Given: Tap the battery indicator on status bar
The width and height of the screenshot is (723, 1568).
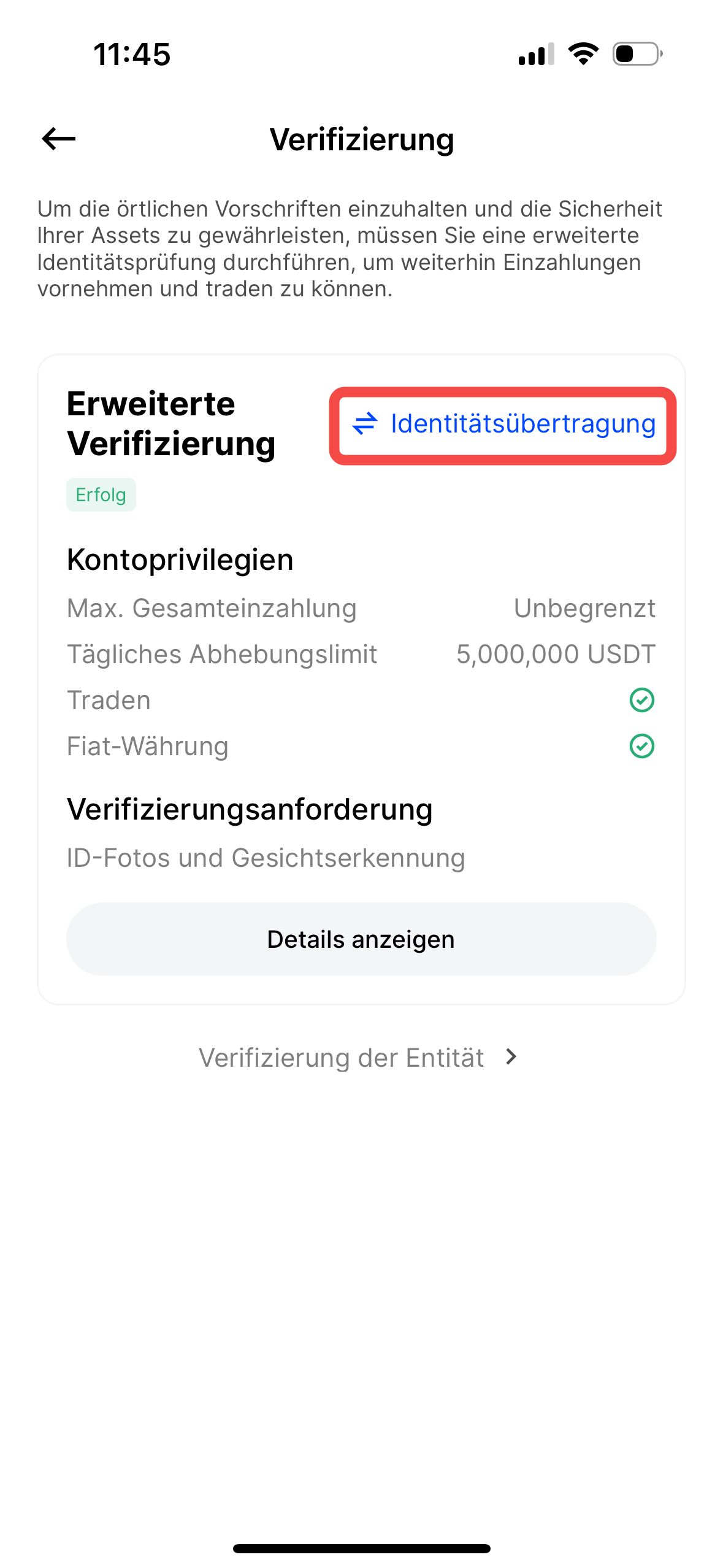Looking at the screenshot, I should click(x=635, y=55).
